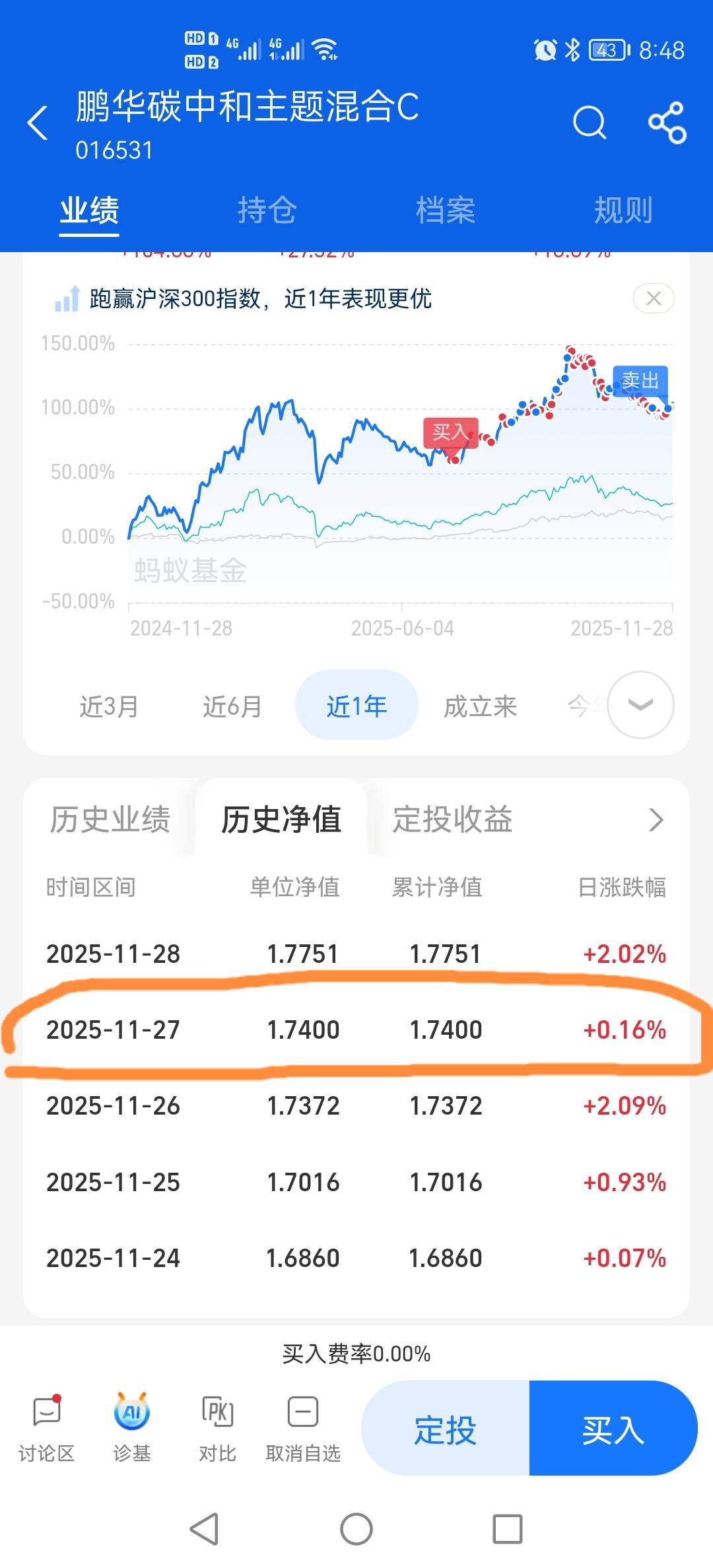Open the 历史业绩 tab
This screenshot has height=1568, width=713.
[x=110, y=819]
